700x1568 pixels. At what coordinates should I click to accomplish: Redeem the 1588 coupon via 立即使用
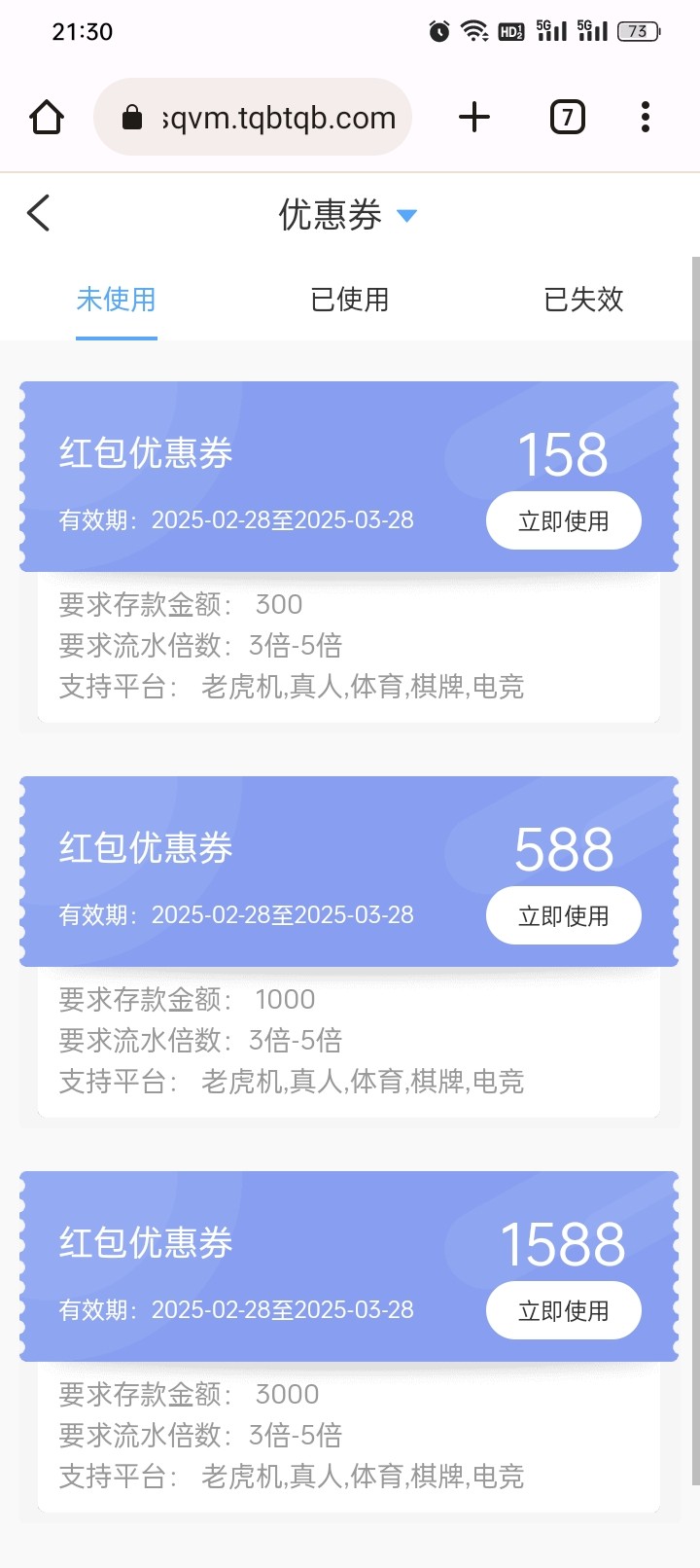564,1310
